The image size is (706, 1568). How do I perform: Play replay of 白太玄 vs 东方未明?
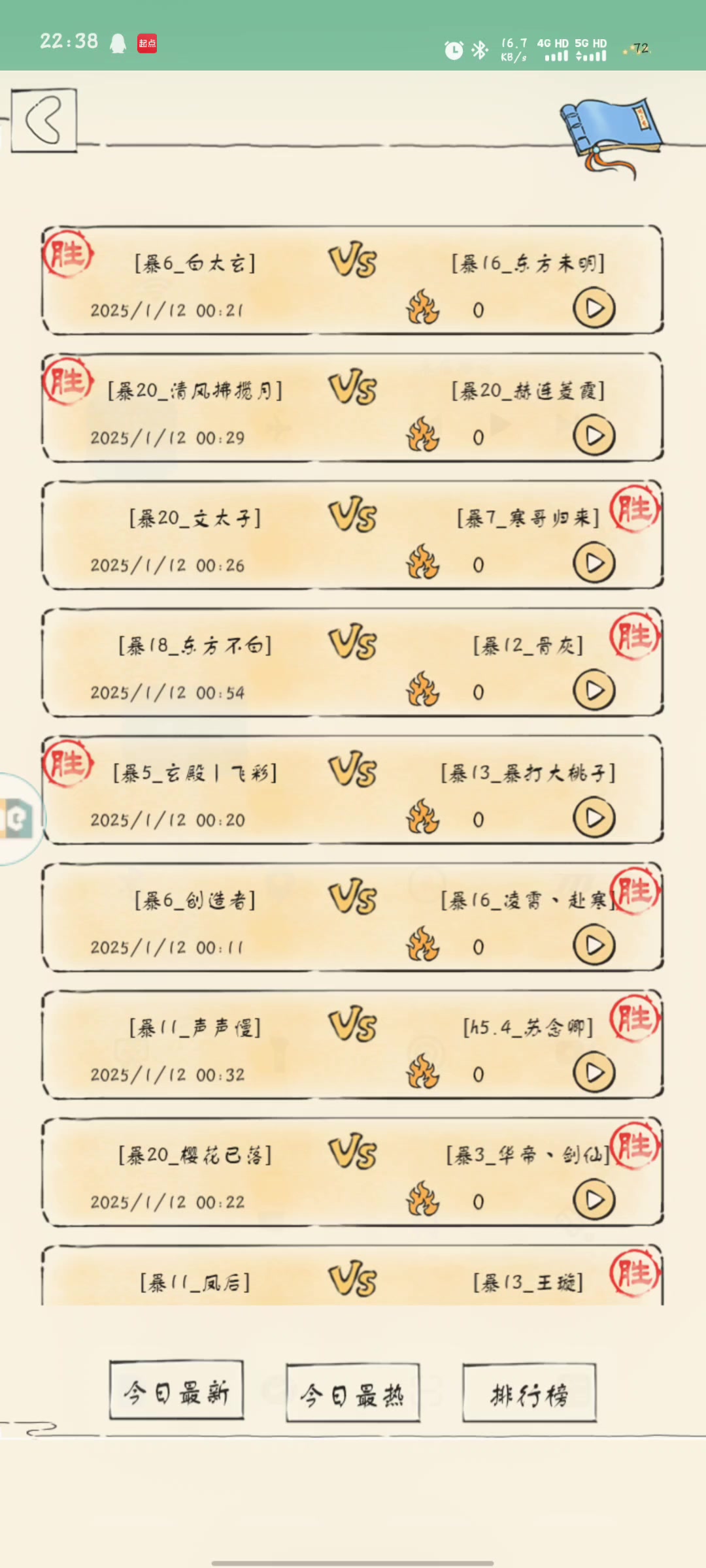594,308
